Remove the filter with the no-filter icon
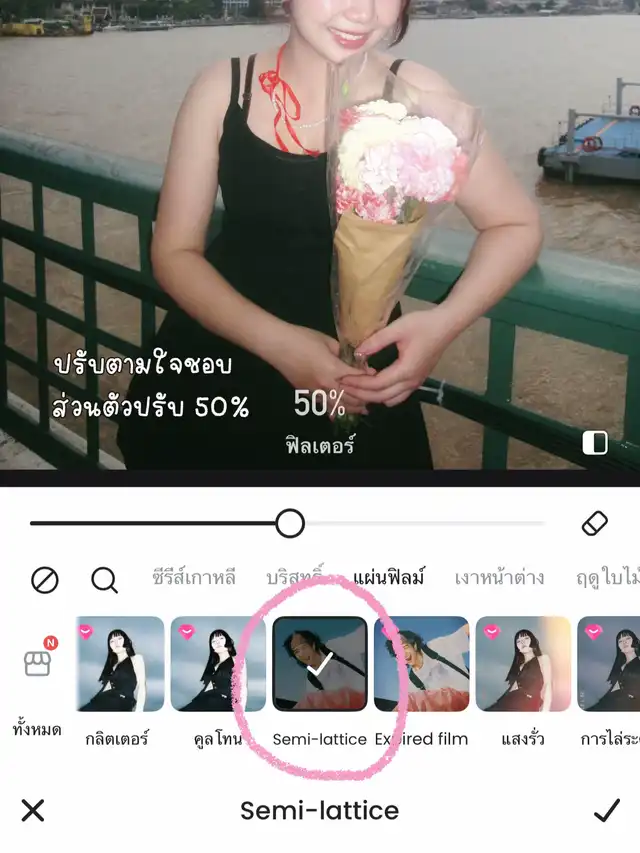Viewport: 640px width, 853px height. (45, 579)
